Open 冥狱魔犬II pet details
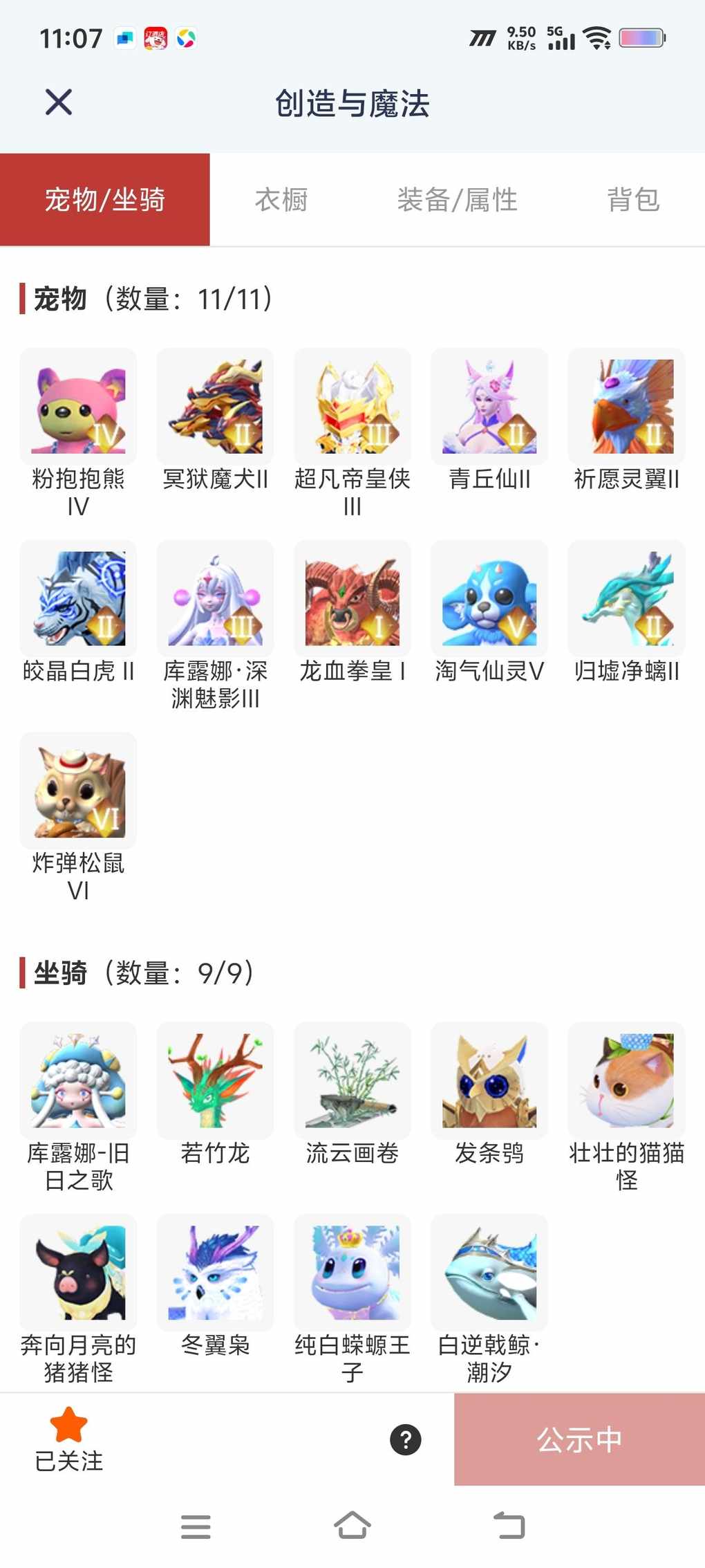The width and height of the screenshot is (705, 1568). pyautogui.click(x=215, y=407)
